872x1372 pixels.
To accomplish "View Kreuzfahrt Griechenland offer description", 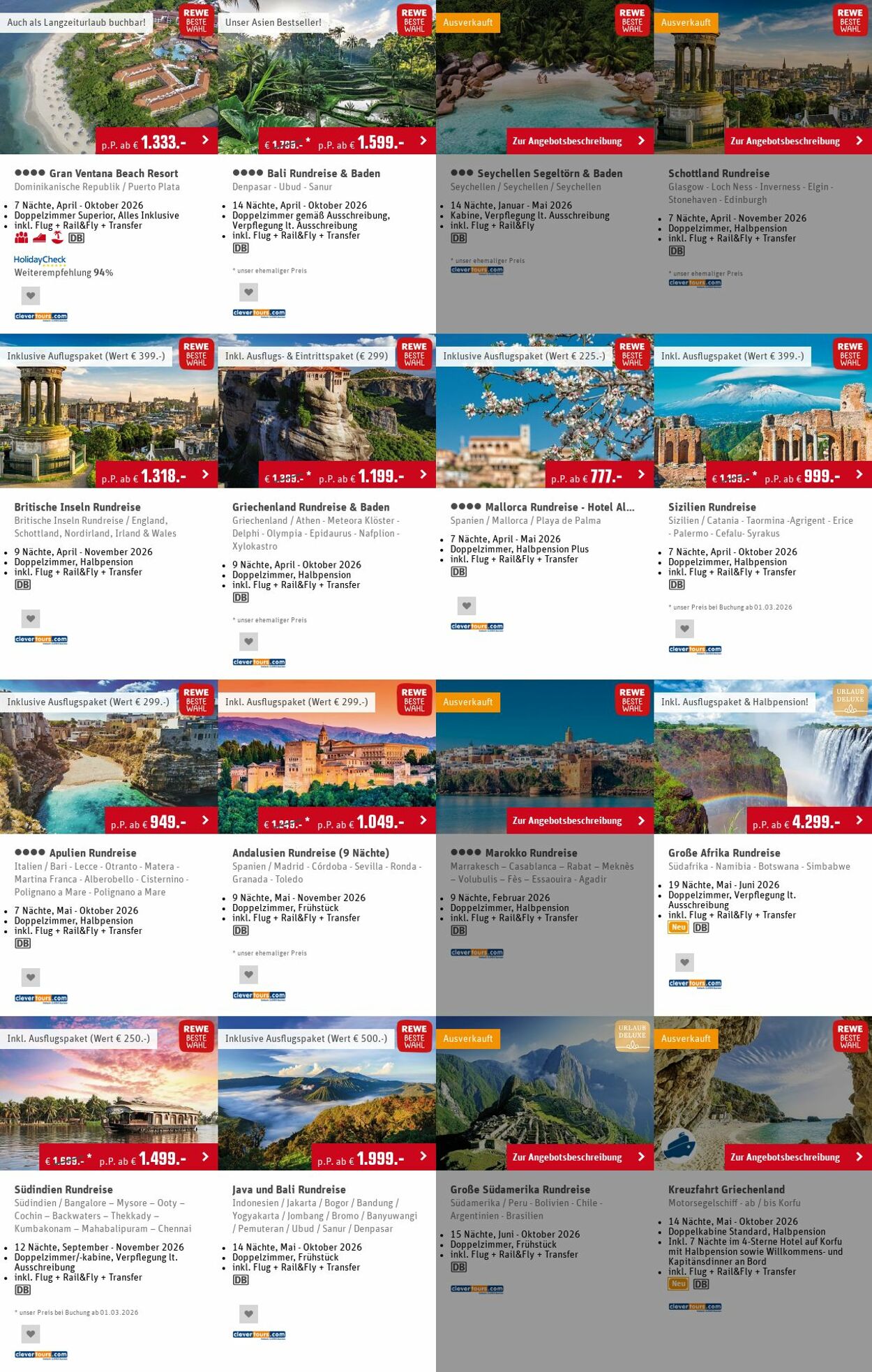I will coord(797,1157).
